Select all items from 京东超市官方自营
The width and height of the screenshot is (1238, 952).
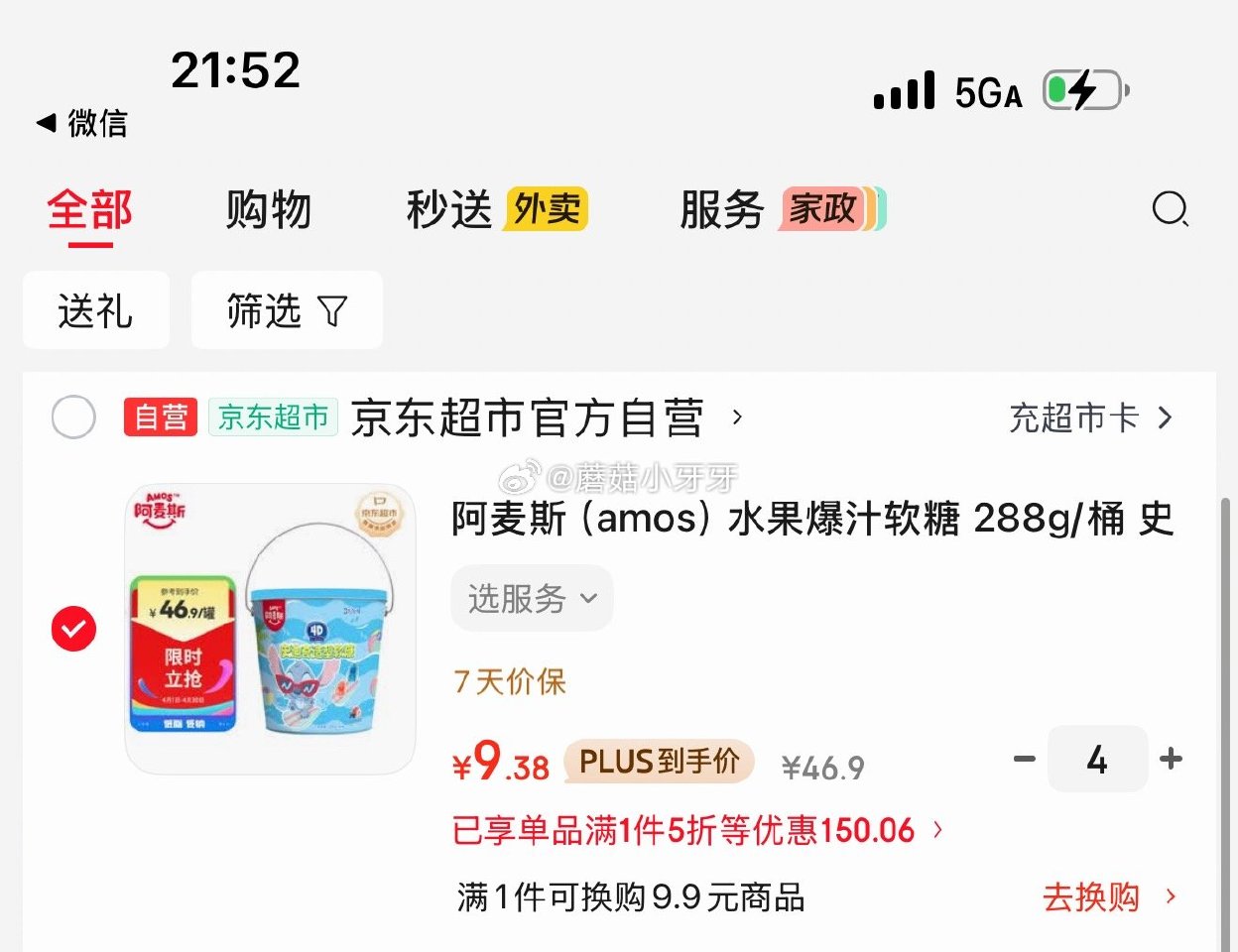pos(73,417)
